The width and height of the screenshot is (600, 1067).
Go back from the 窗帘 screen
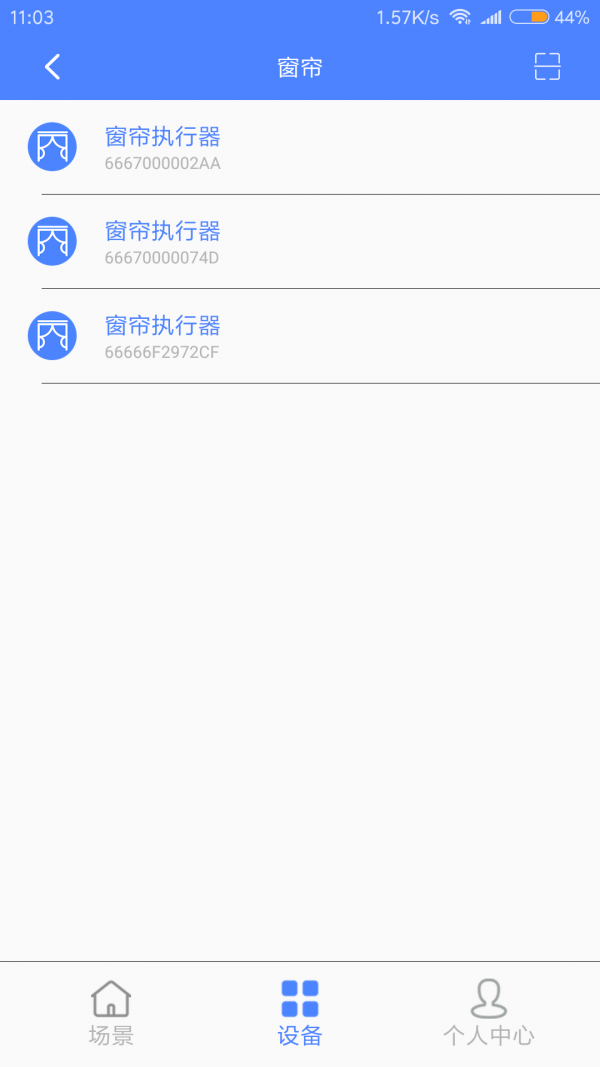53,67
